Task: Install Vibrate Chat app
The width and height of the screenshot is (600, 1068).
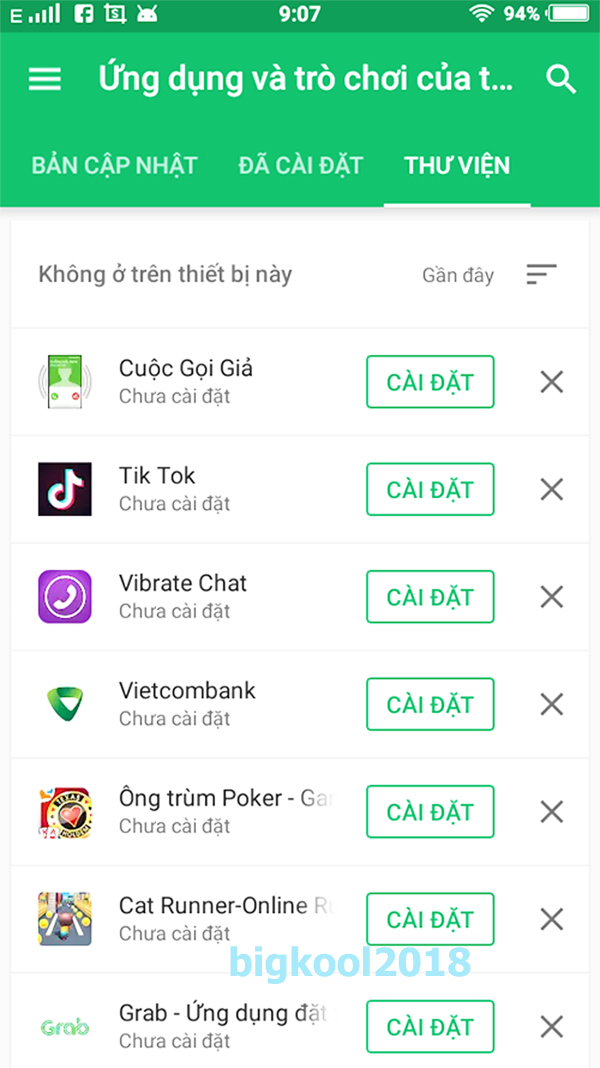Action: click(x=430, y=597)
